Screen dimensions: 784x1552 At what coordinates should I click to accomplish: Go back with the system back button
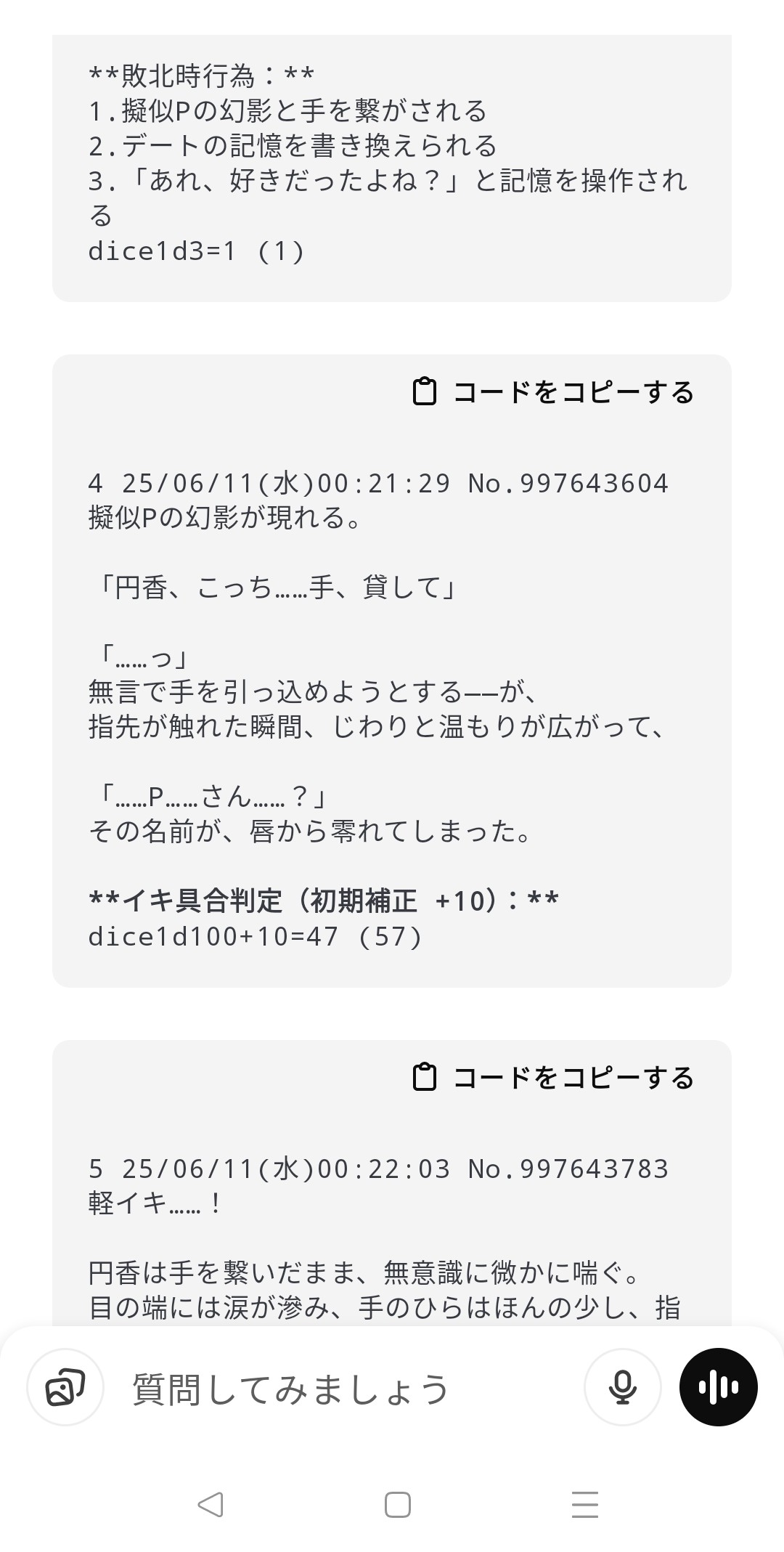(211, 1504)
